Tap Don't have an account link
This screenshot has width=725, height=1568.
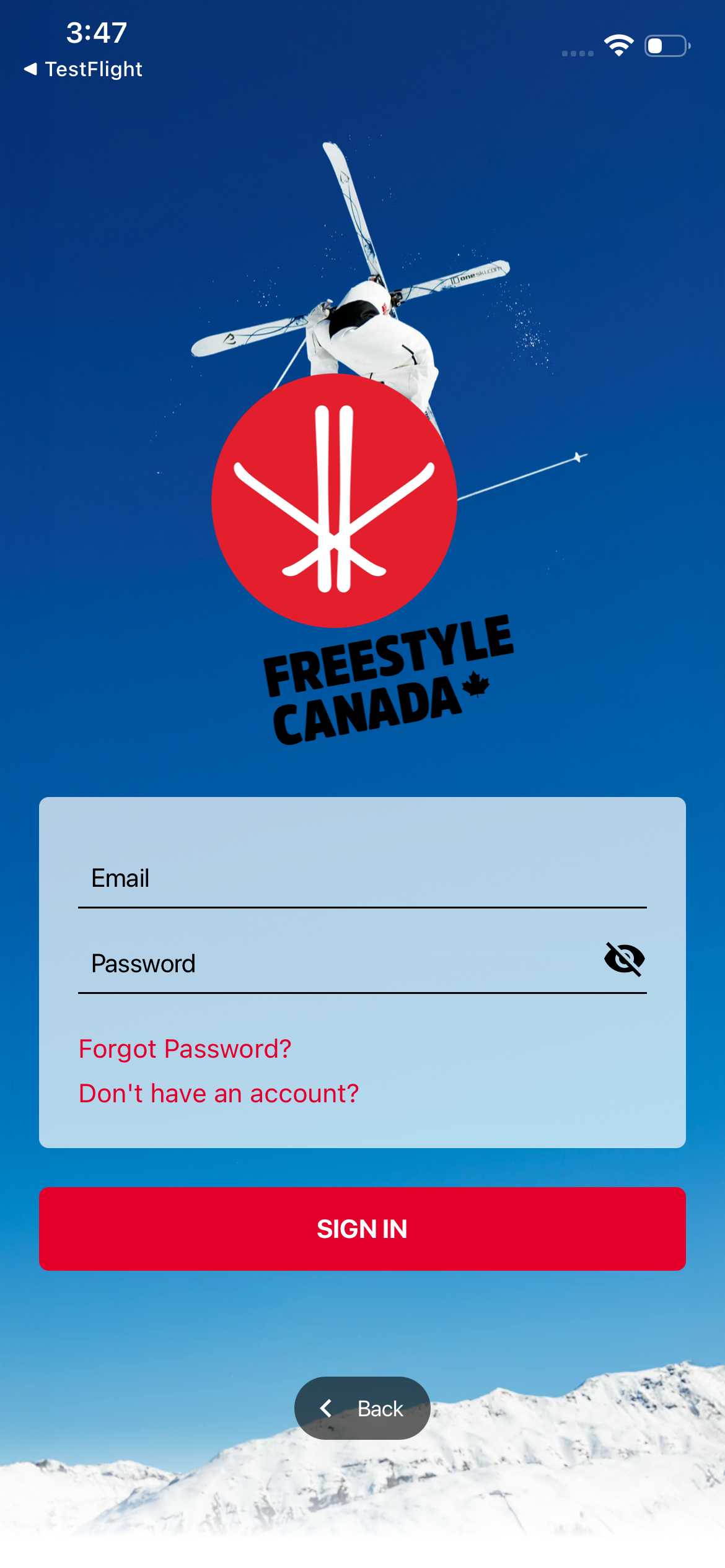[219, 1093]
